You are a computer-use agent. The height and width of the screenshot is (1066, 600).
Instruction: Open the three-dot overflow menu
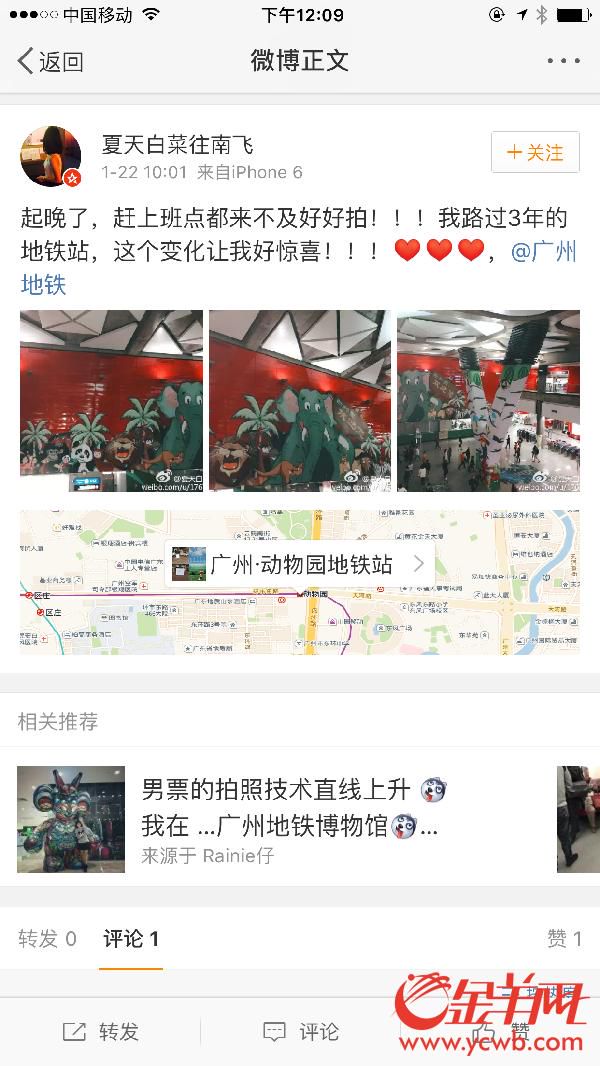(563, 61)
